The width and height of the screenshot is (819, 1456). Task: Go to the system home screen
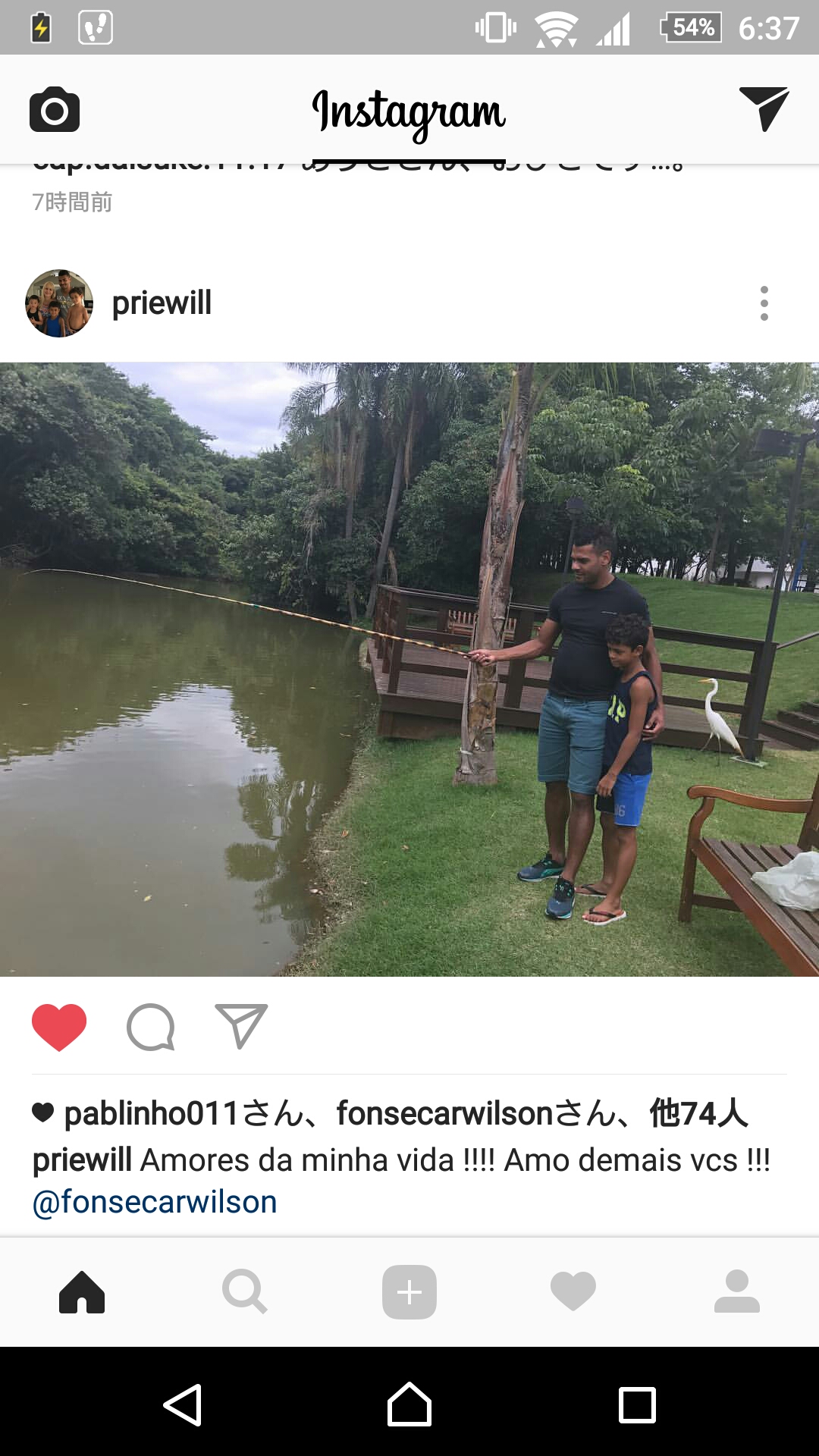pyautogui.click(x=409, y=1404)
